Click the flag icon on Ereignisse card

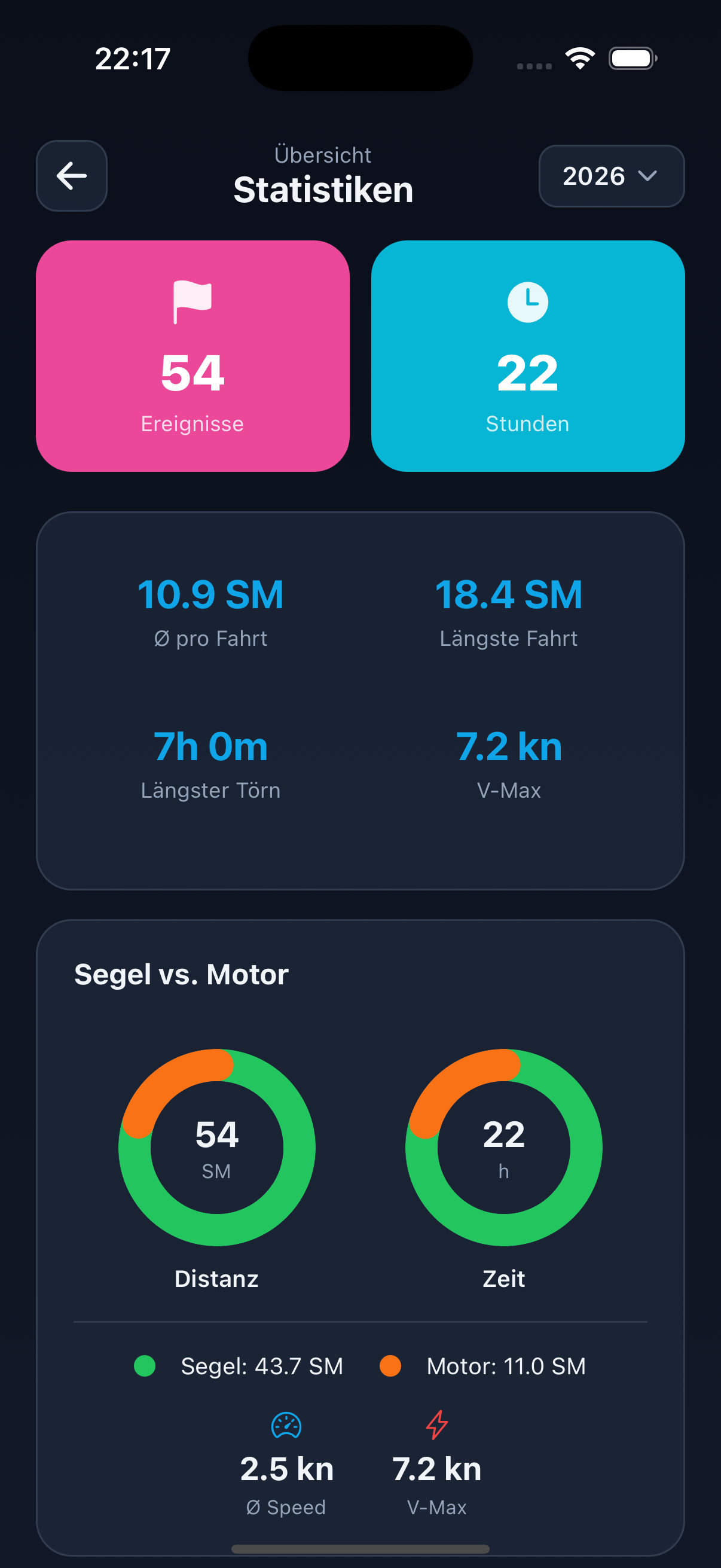[x=193, y=300]
